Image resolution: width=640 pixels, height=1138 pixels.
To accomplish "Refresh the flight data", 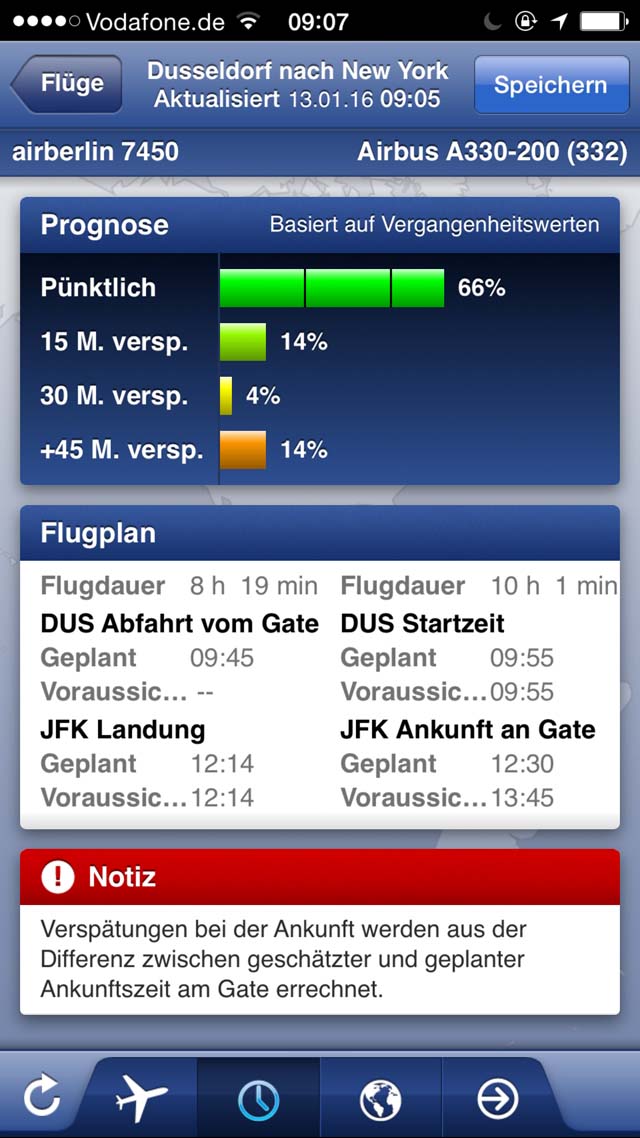I will click(x=41, y=1097).
